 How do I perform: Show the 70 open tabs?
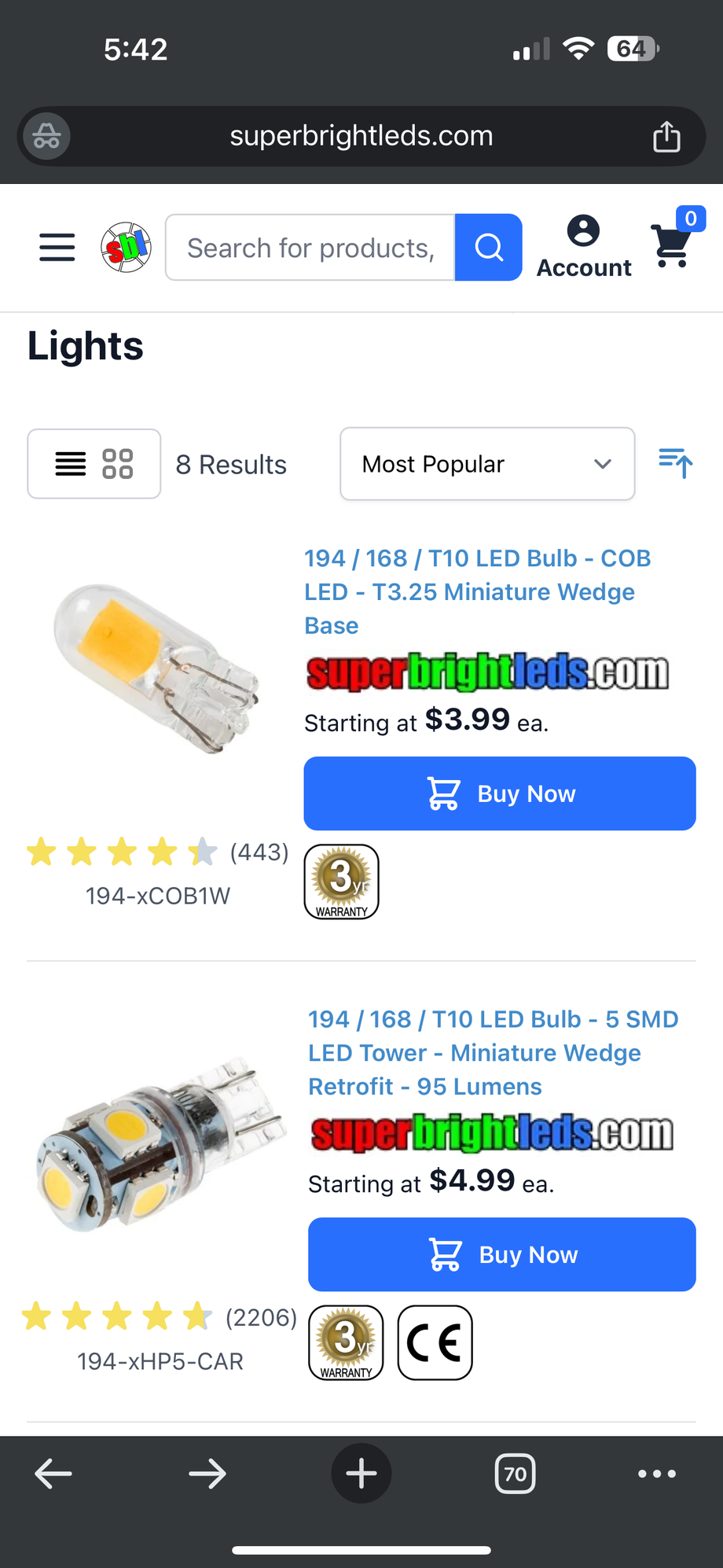(x=515, y=1474)
